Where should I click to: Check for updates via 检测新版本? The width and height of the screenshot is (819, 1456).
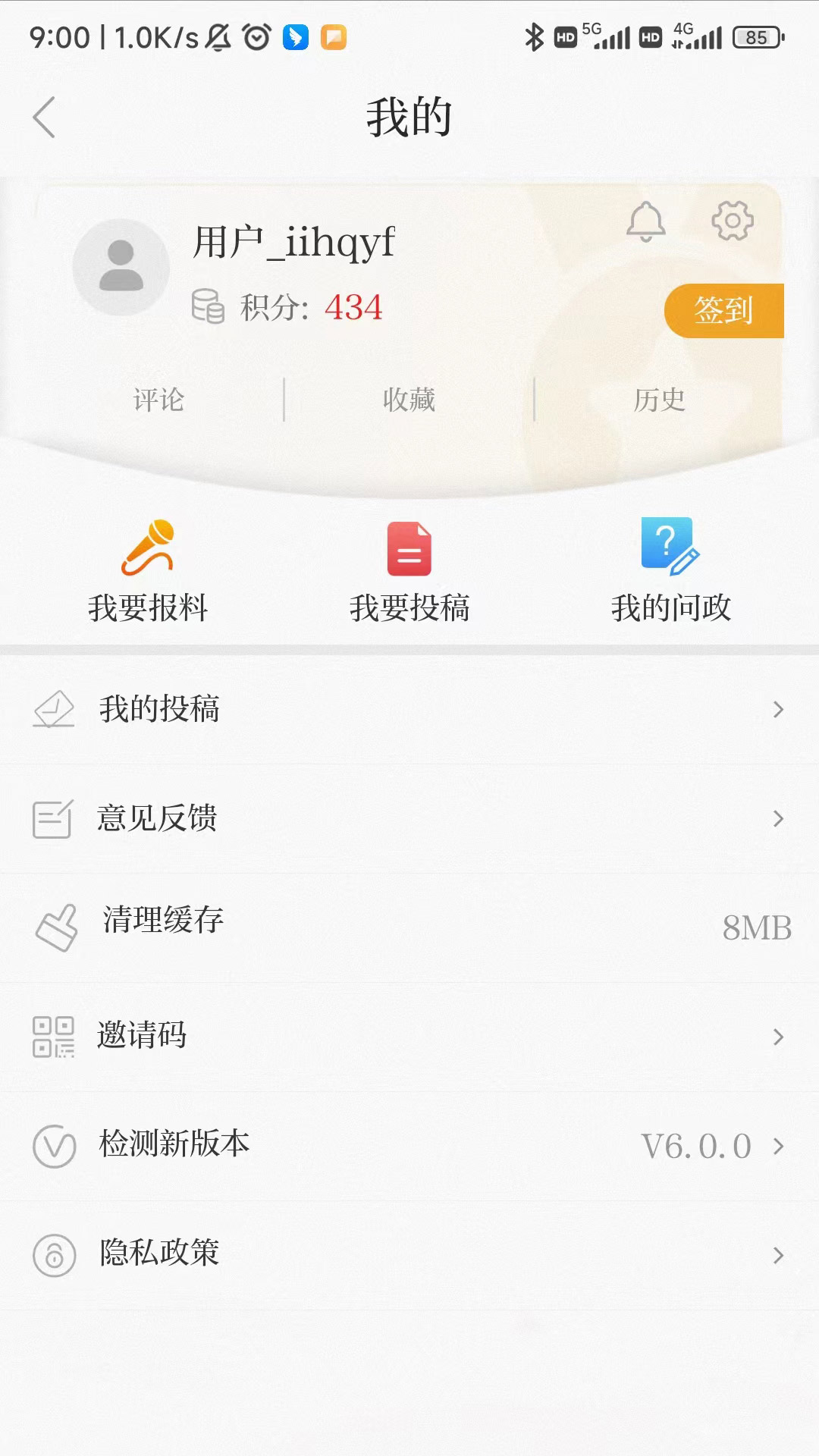tap(409, 1145)
